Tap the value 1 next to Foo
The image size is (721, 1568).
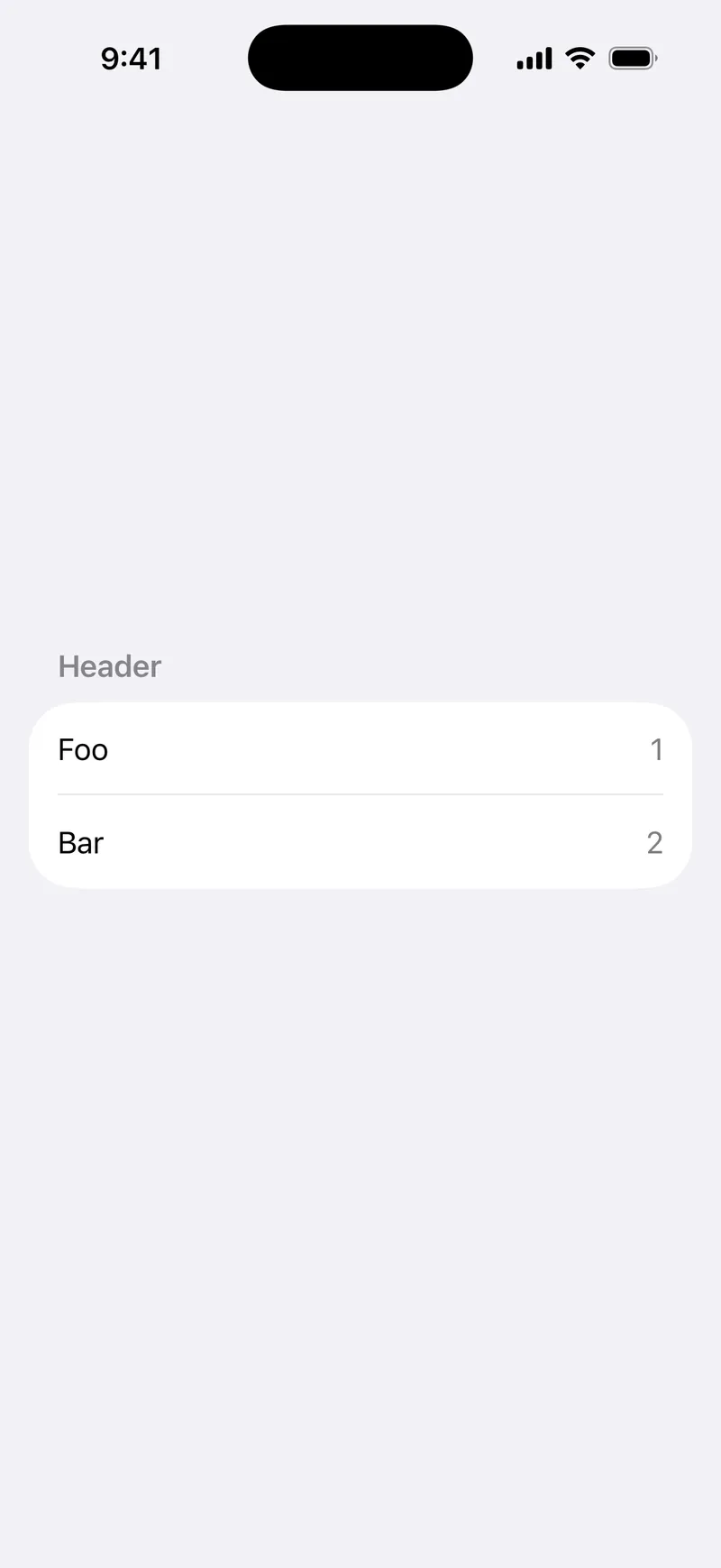657,749
